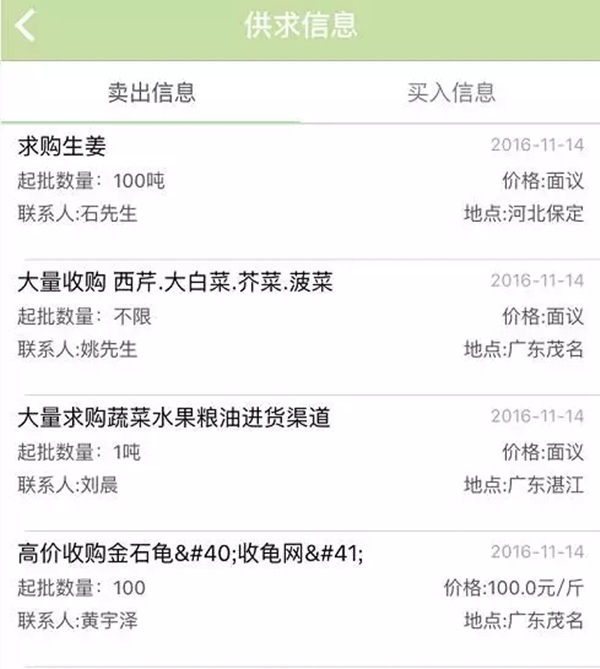Select the 卖出信息 tab
This screenshot has width=600, height=669.
click(x=151, y=93)
